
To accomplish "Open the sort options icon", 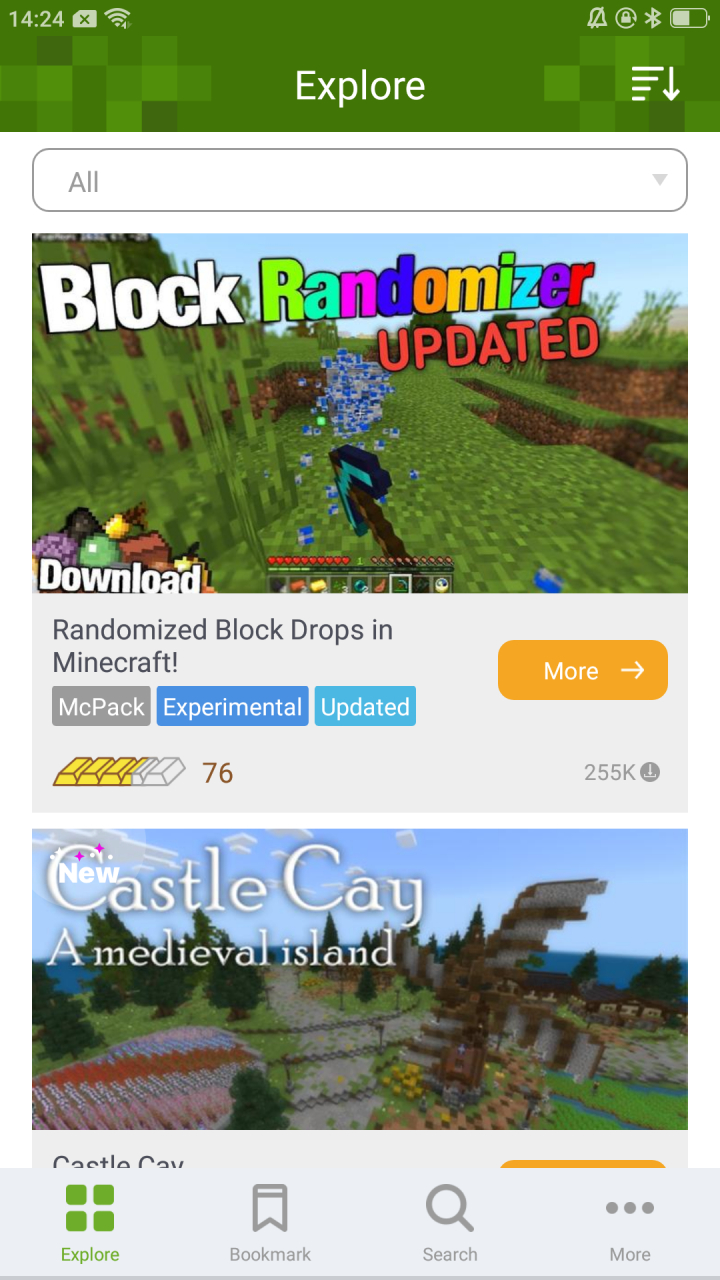I will click(x=655, y=85).
